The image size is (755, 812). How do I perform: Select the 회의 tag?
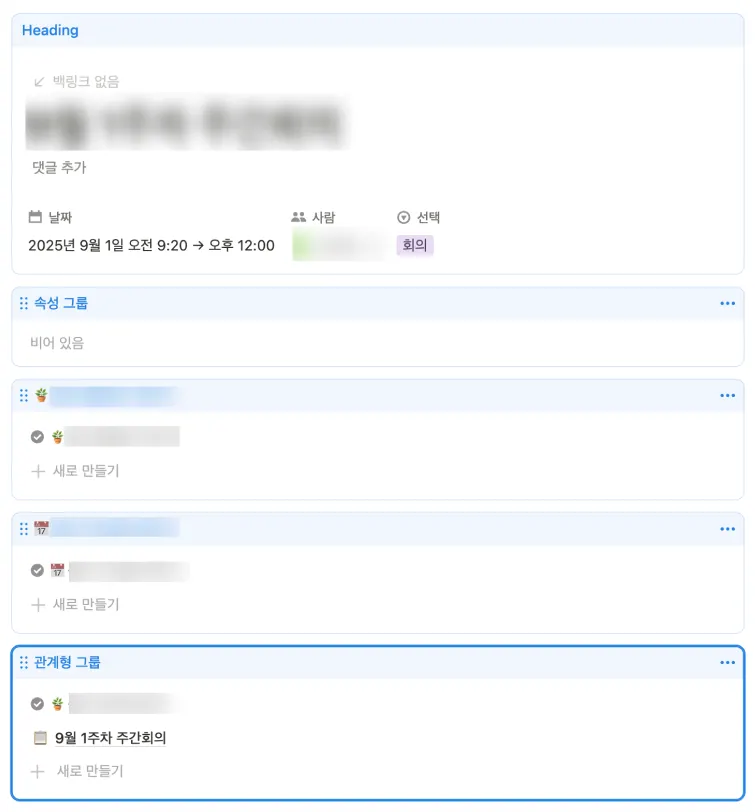click(x=415, y=245)
